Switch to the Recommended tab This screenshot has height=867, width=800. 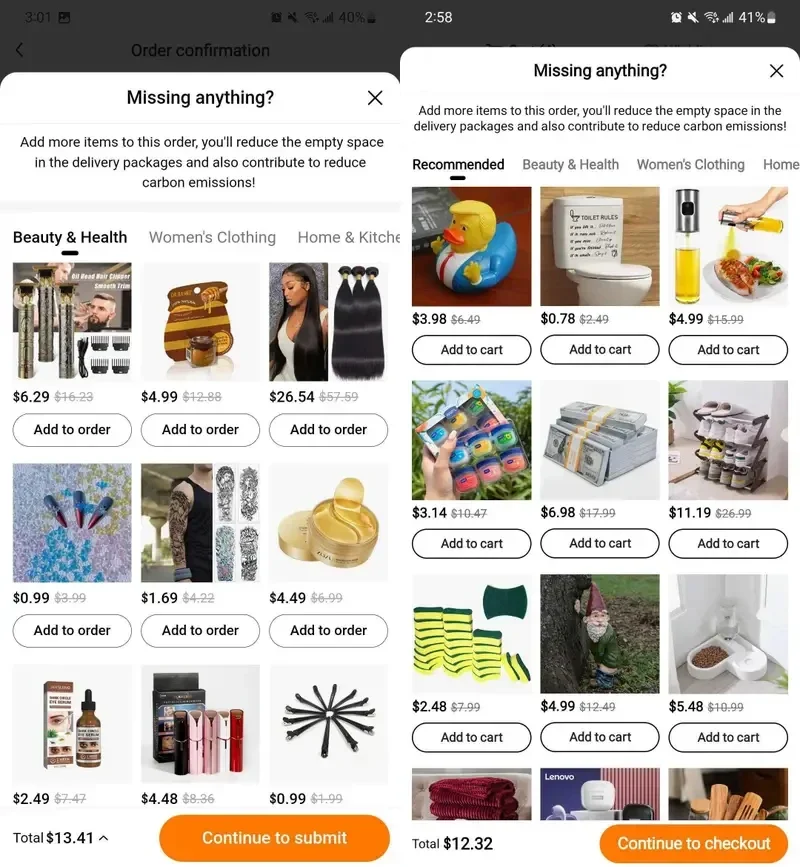(458, 165)
